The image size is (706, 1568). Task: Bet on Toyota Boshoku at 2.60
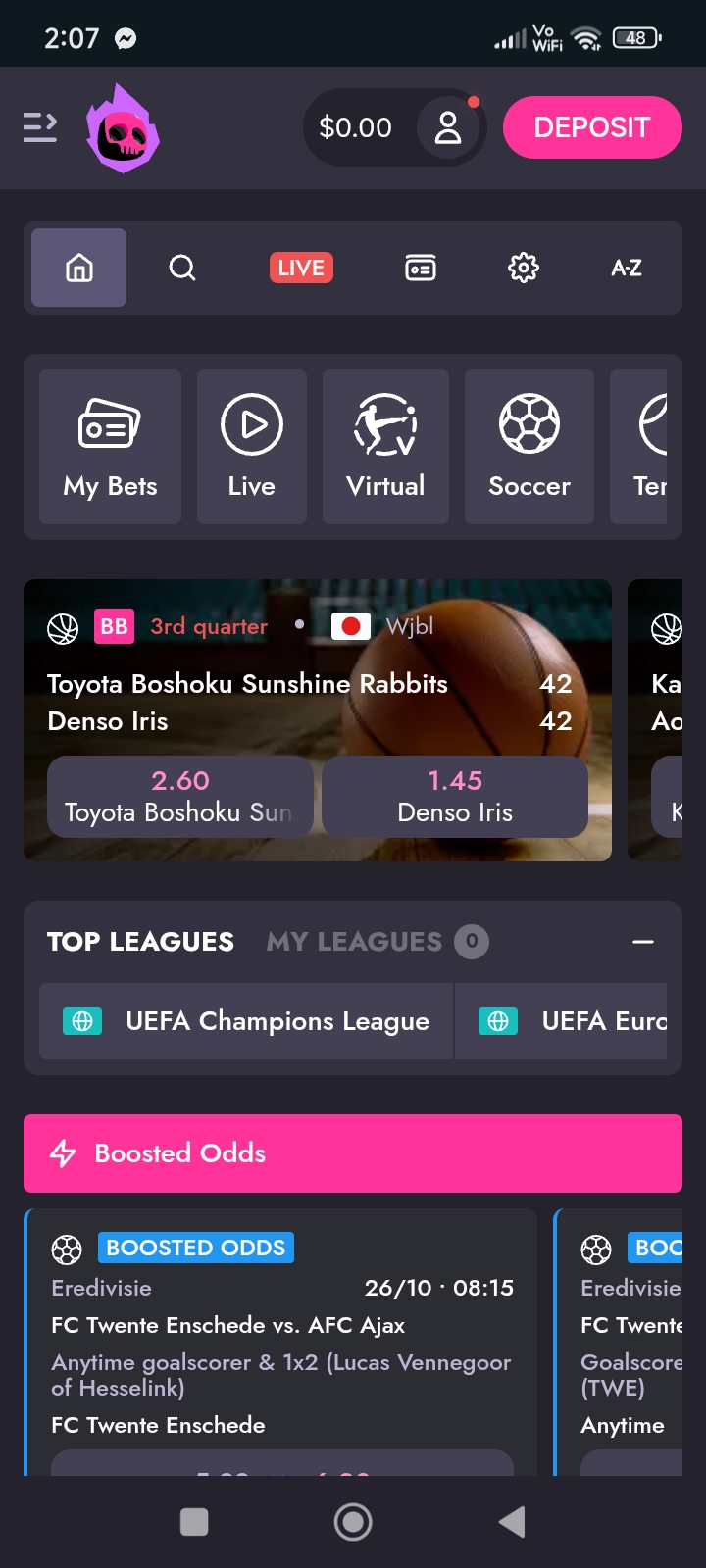click(x=180, y=796)
